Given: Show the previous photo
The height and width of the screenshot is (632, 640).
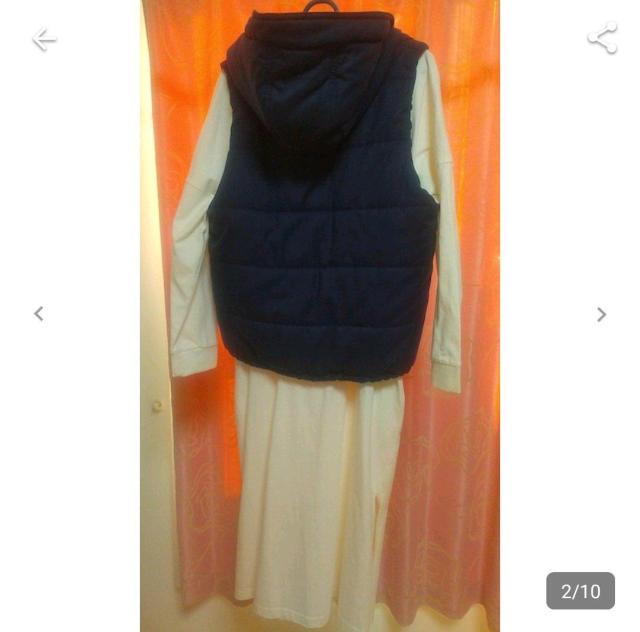Looking at the screenshot, I should [x=39, y=314].
